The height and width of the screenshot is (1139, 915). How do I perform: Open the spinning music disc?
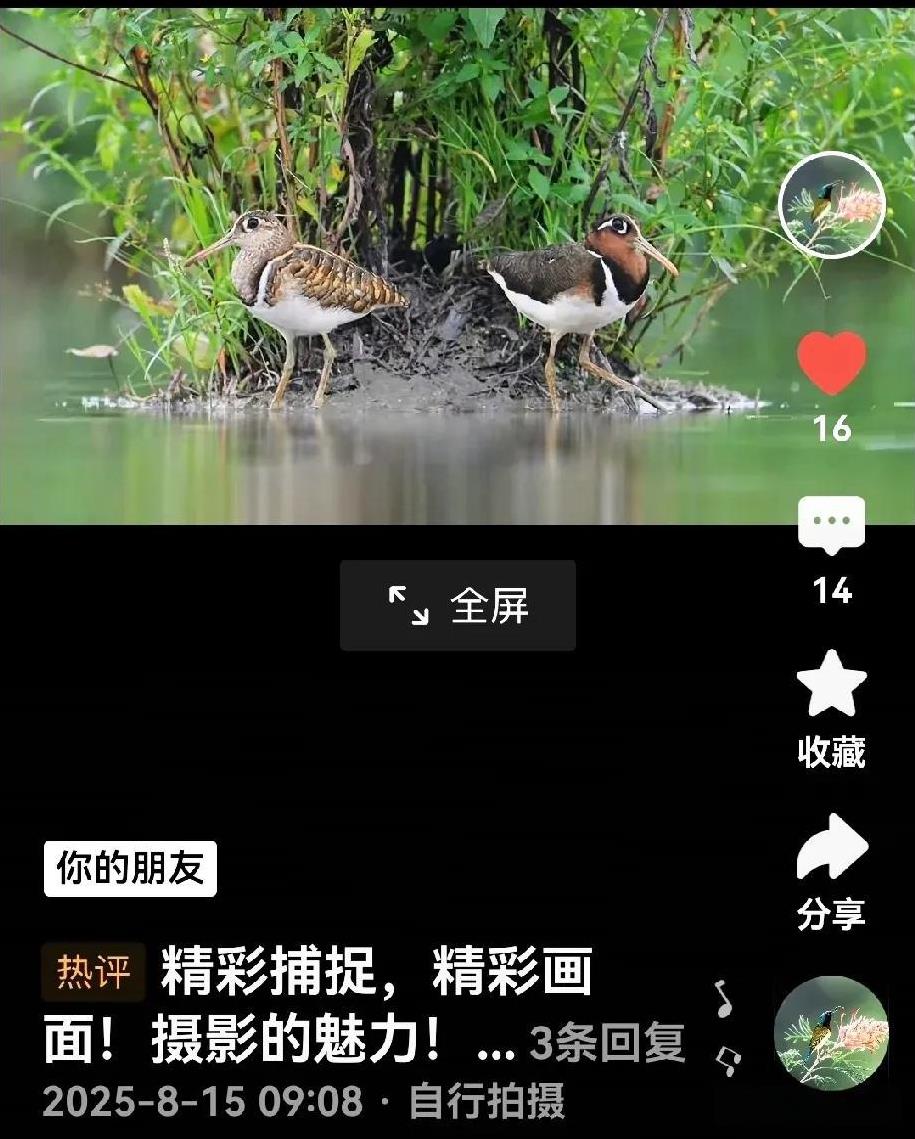(831, 1033)
